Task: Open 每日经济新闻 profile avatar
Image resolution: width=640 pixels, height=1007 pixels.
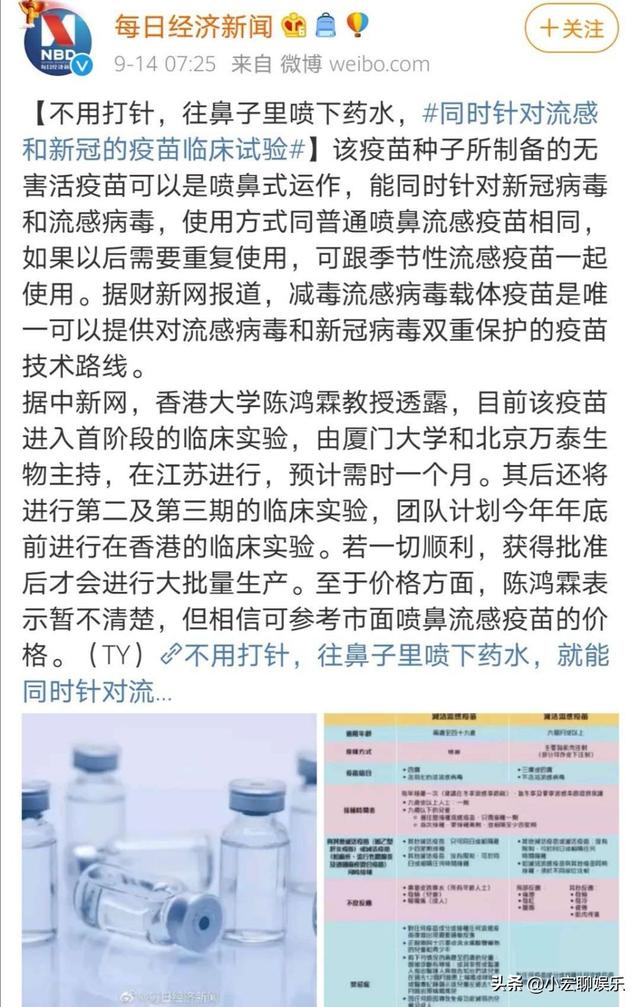Action: (57, 40)
